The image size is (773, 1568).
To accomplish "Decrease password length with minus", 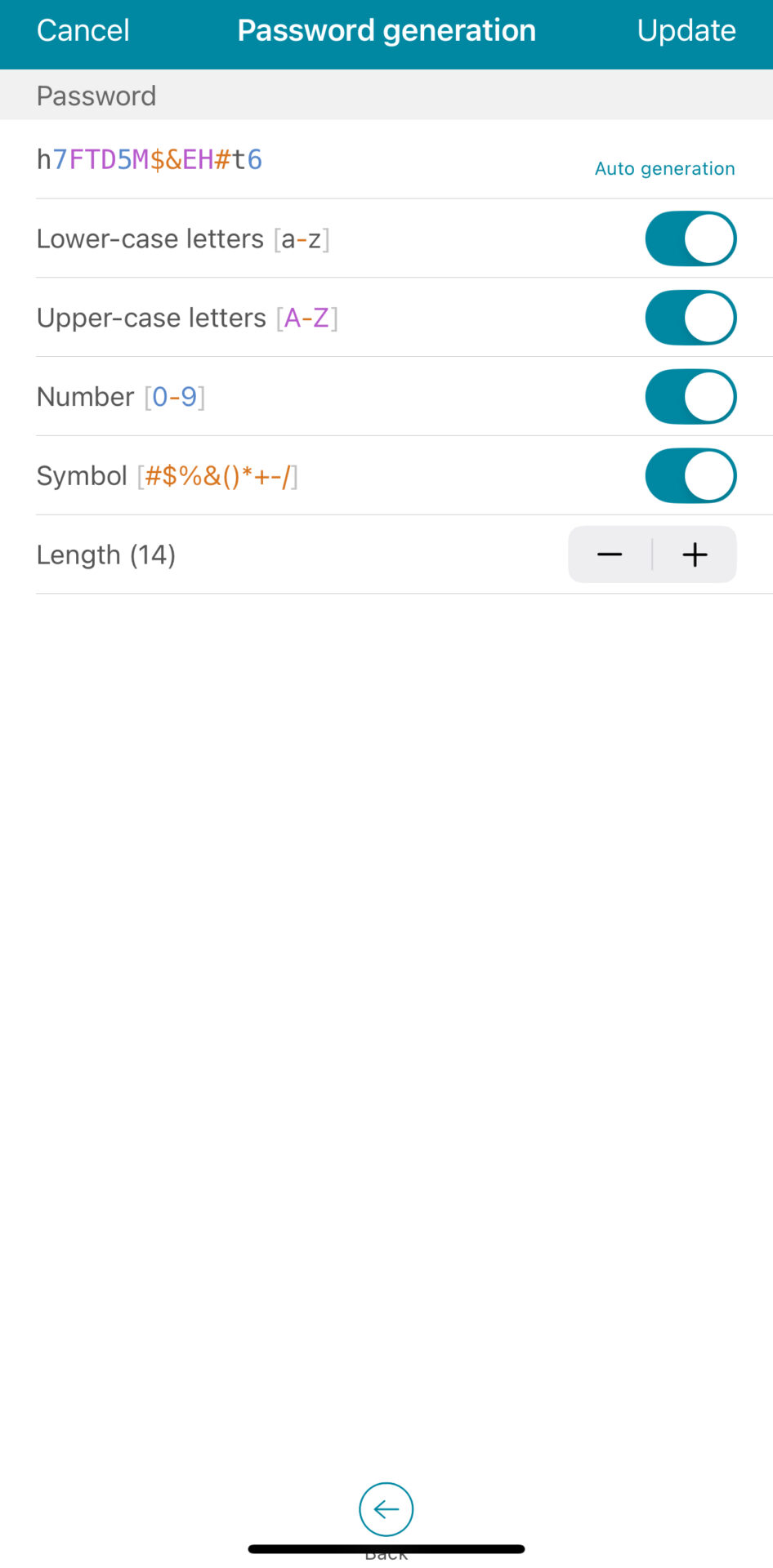I will coord(610,555).
